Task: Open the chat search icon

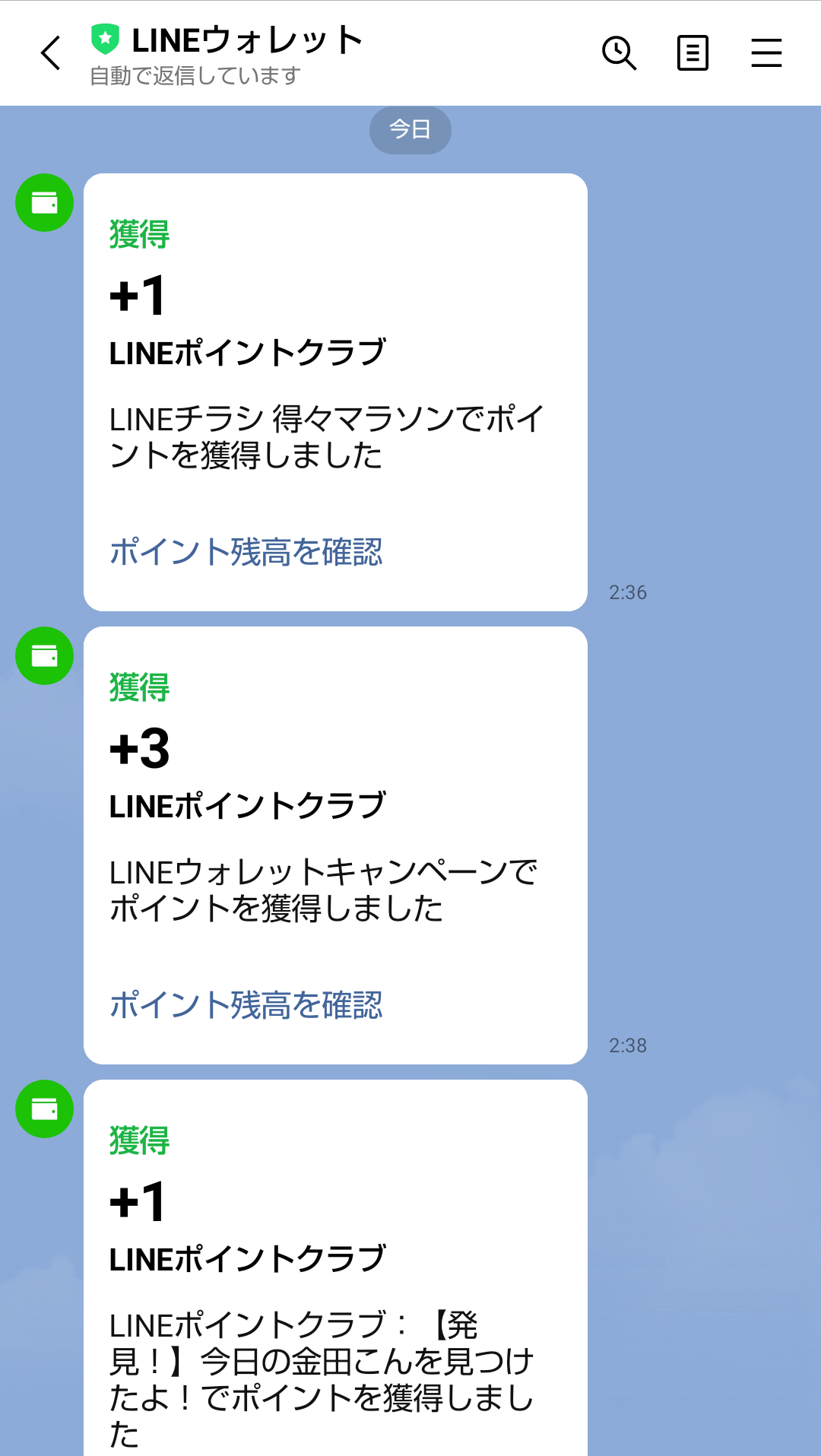Action: click(619, 53)
